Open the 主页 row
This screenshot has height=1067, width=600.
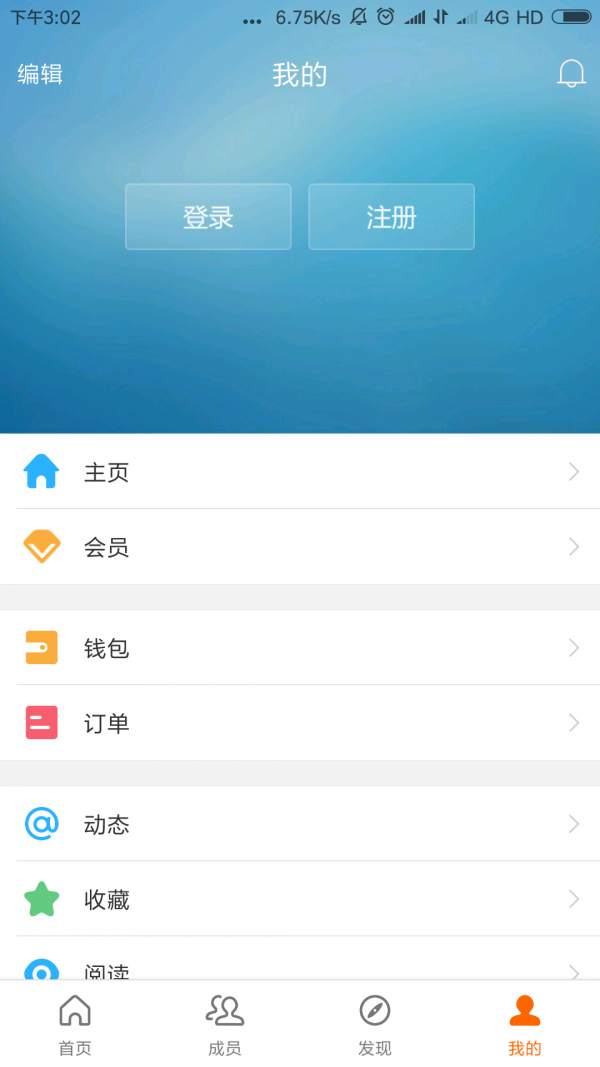click(300, 472)
